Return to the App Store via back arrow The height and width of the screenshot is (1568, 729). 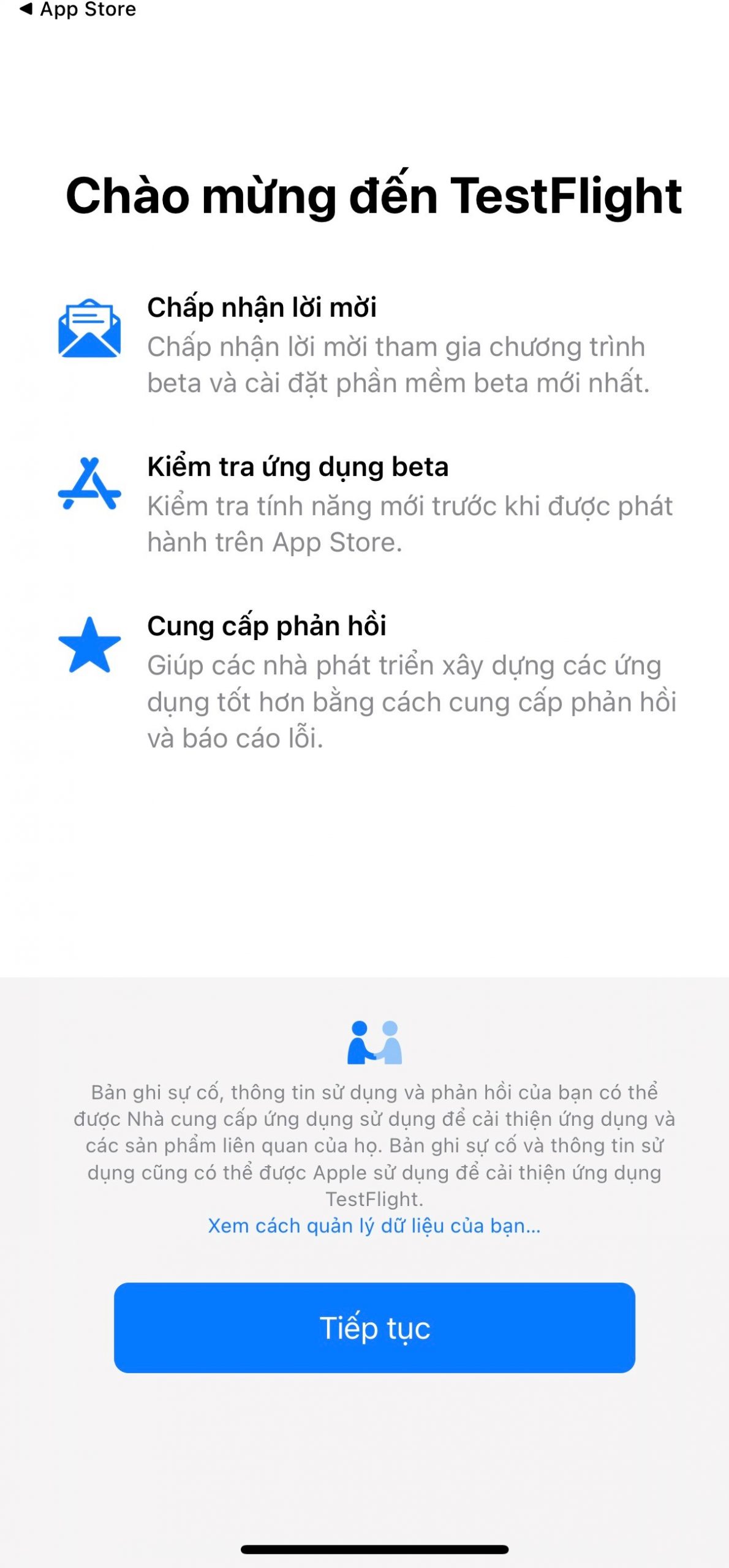coord(77,10)
